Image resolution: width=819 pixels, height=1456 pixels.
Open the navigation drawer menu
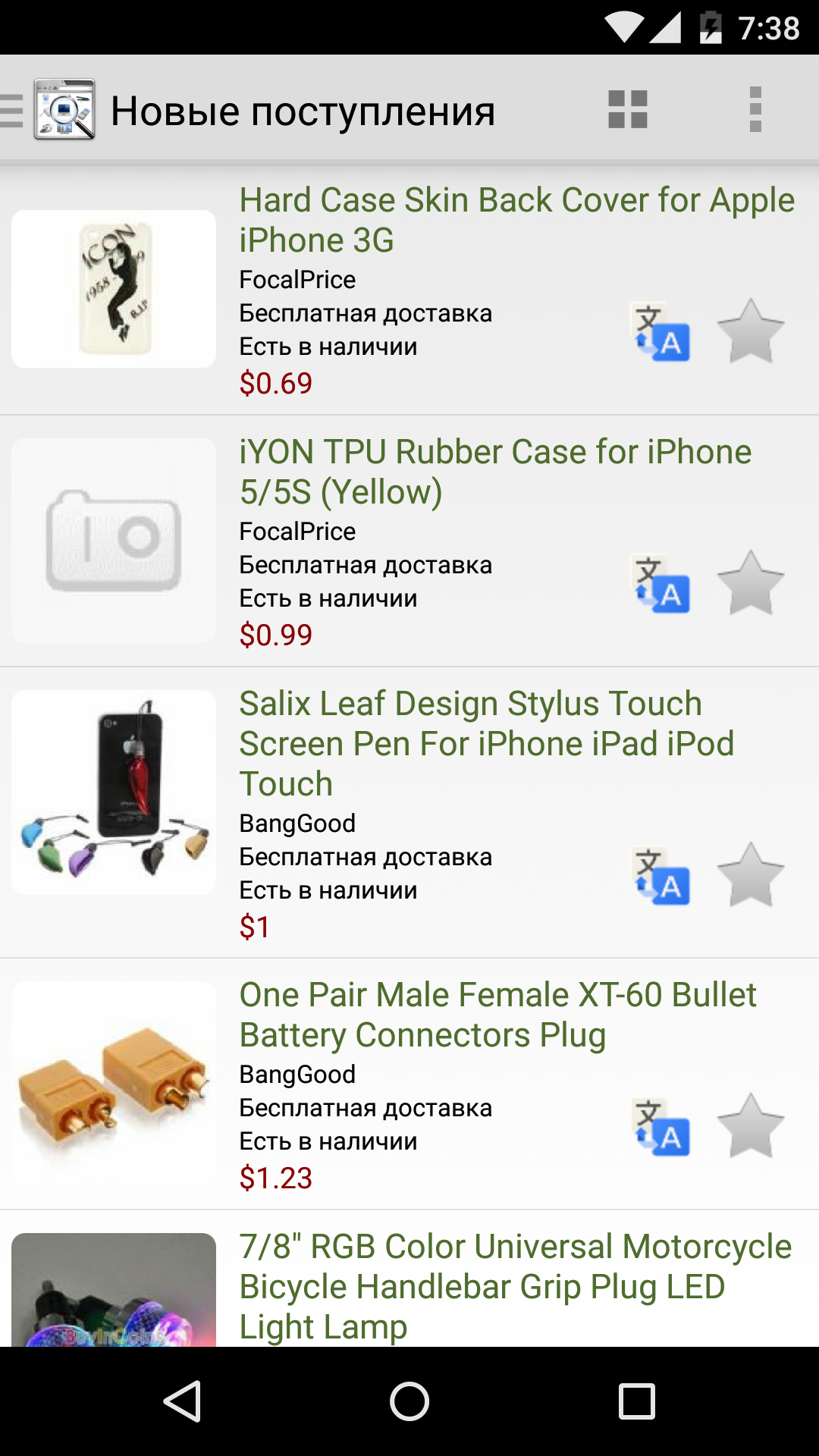point(47,110)
